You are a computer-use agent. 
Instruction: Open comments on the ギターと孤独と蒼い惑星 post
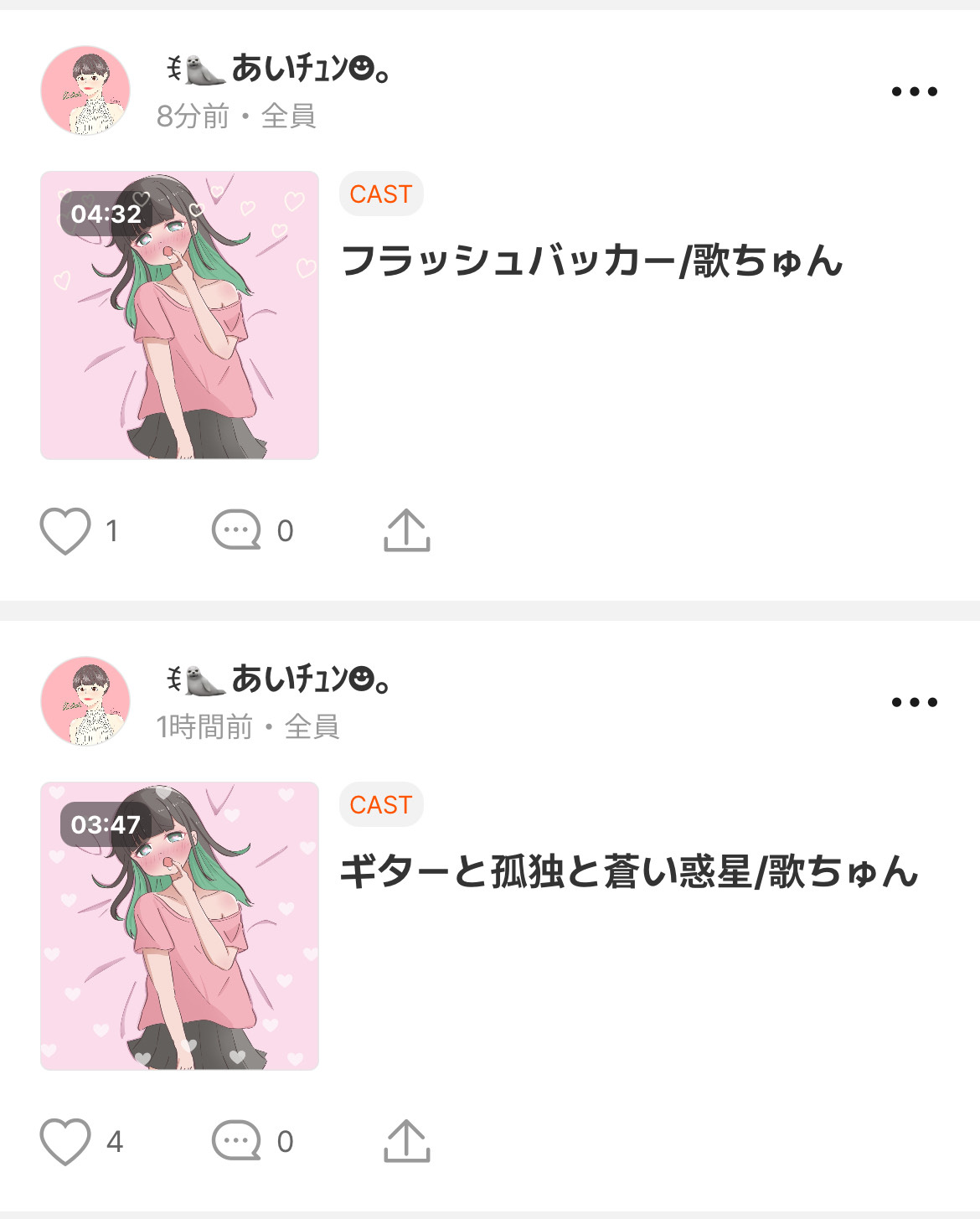pyautogui.click(x=239, y=1140)
